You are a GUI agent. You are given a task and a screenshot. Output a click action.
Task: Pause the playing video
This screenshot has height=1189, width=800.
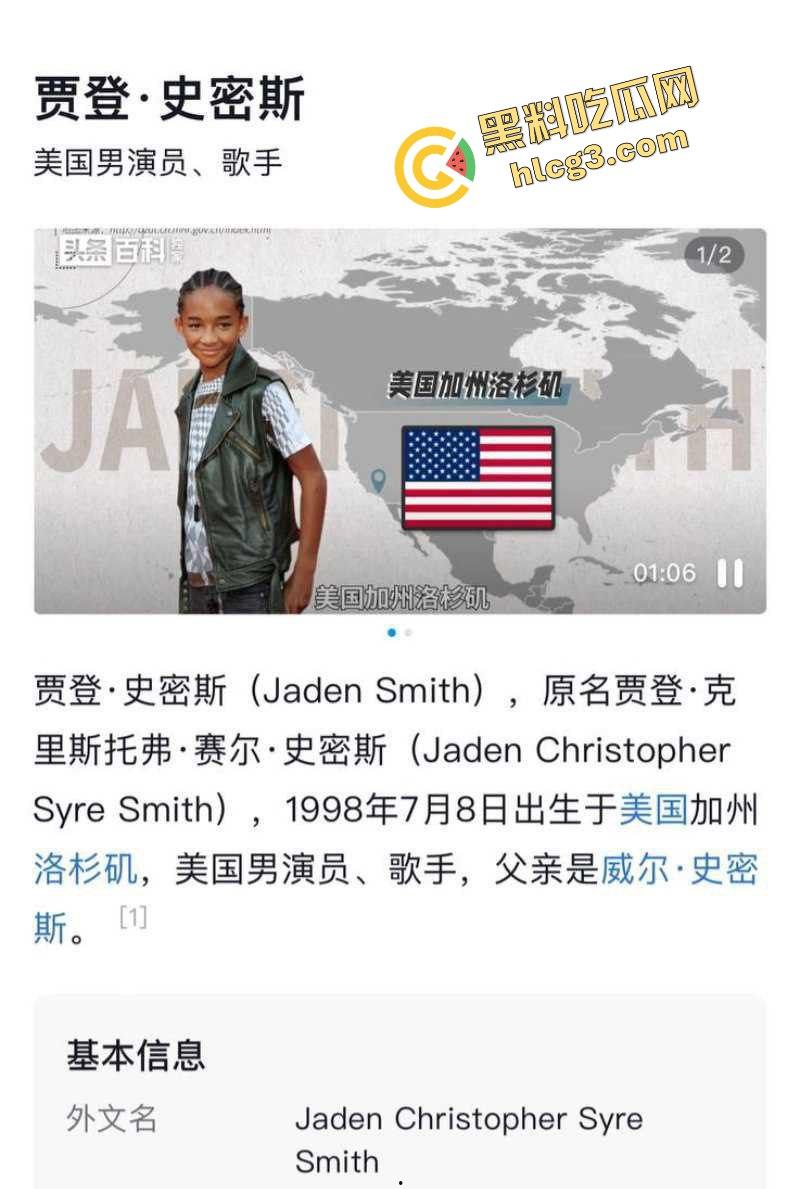730,573
